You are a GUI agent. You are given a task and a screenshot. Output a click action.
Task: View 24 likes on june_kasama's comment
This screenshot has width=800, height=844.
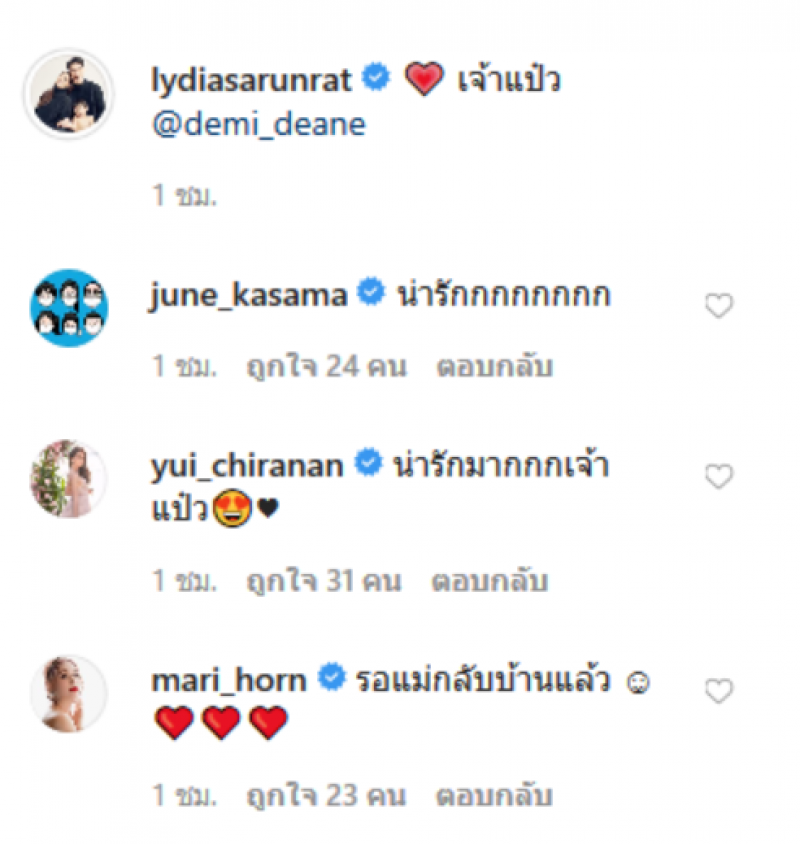pos(326,367)
